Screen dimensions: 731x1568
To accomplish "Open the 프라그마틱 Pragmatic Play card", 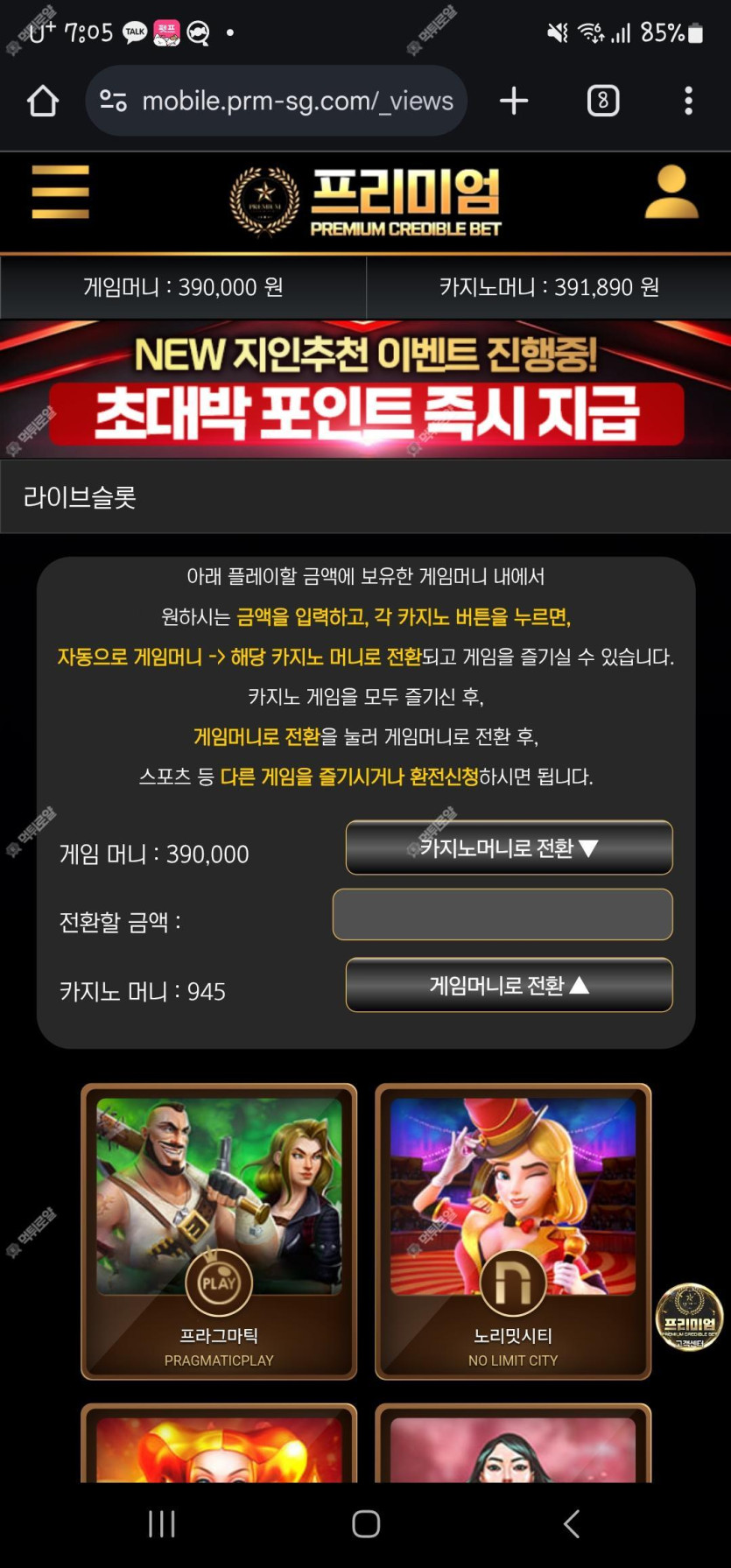I will point(219,1231).
